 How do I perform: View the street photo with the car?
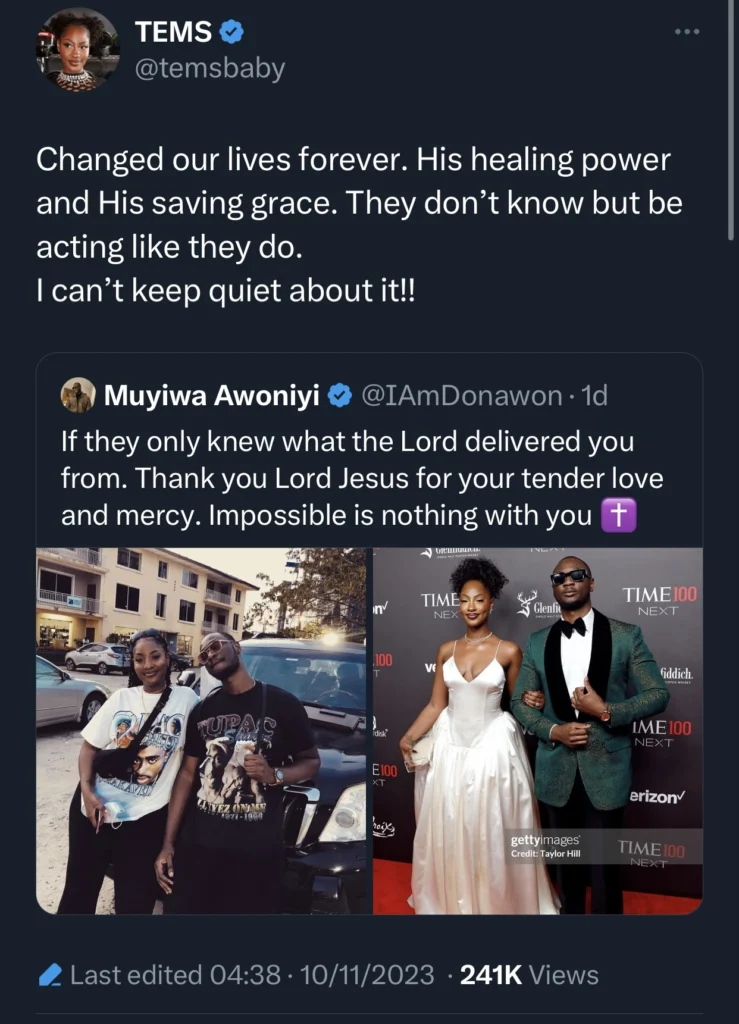click(x=201, y=730)
